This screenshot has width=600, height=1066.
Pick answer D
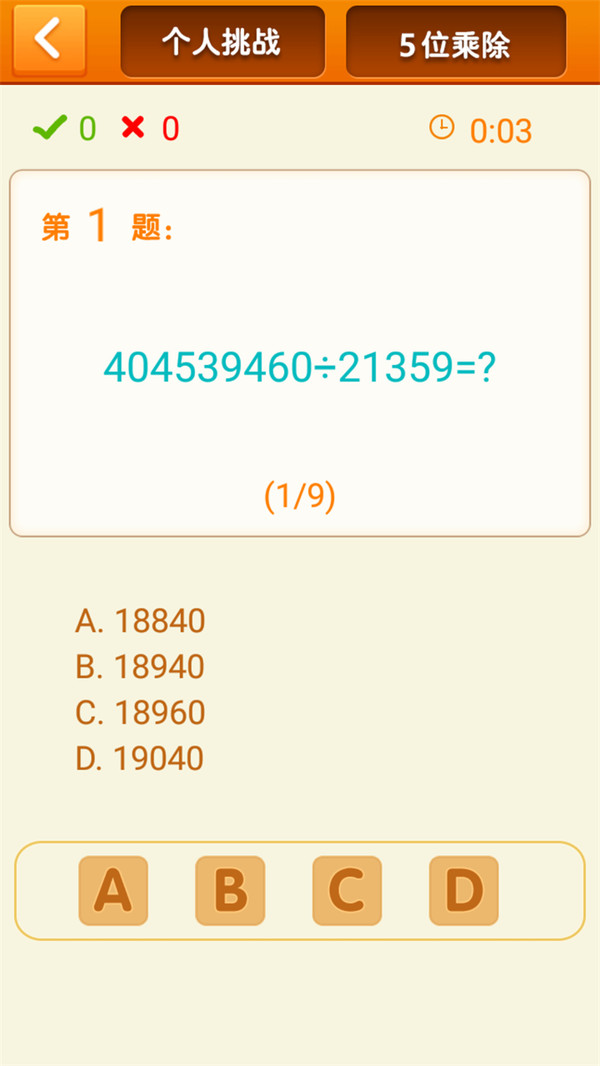coord(464,891)
